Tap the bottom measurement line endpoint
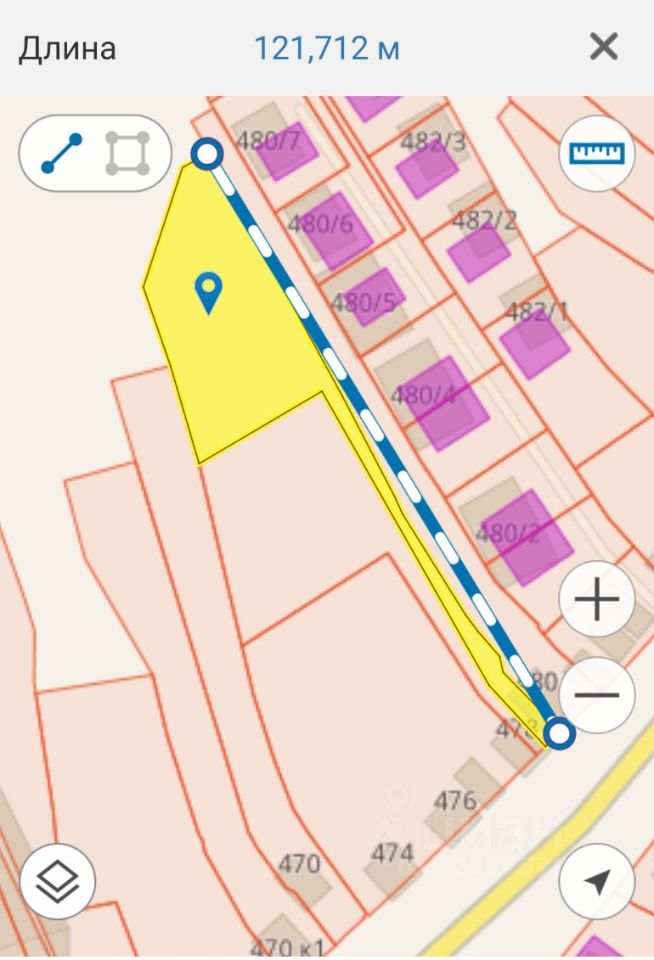Screen dimensions: 654x960 pyautogui.click(x=561, y=734)
